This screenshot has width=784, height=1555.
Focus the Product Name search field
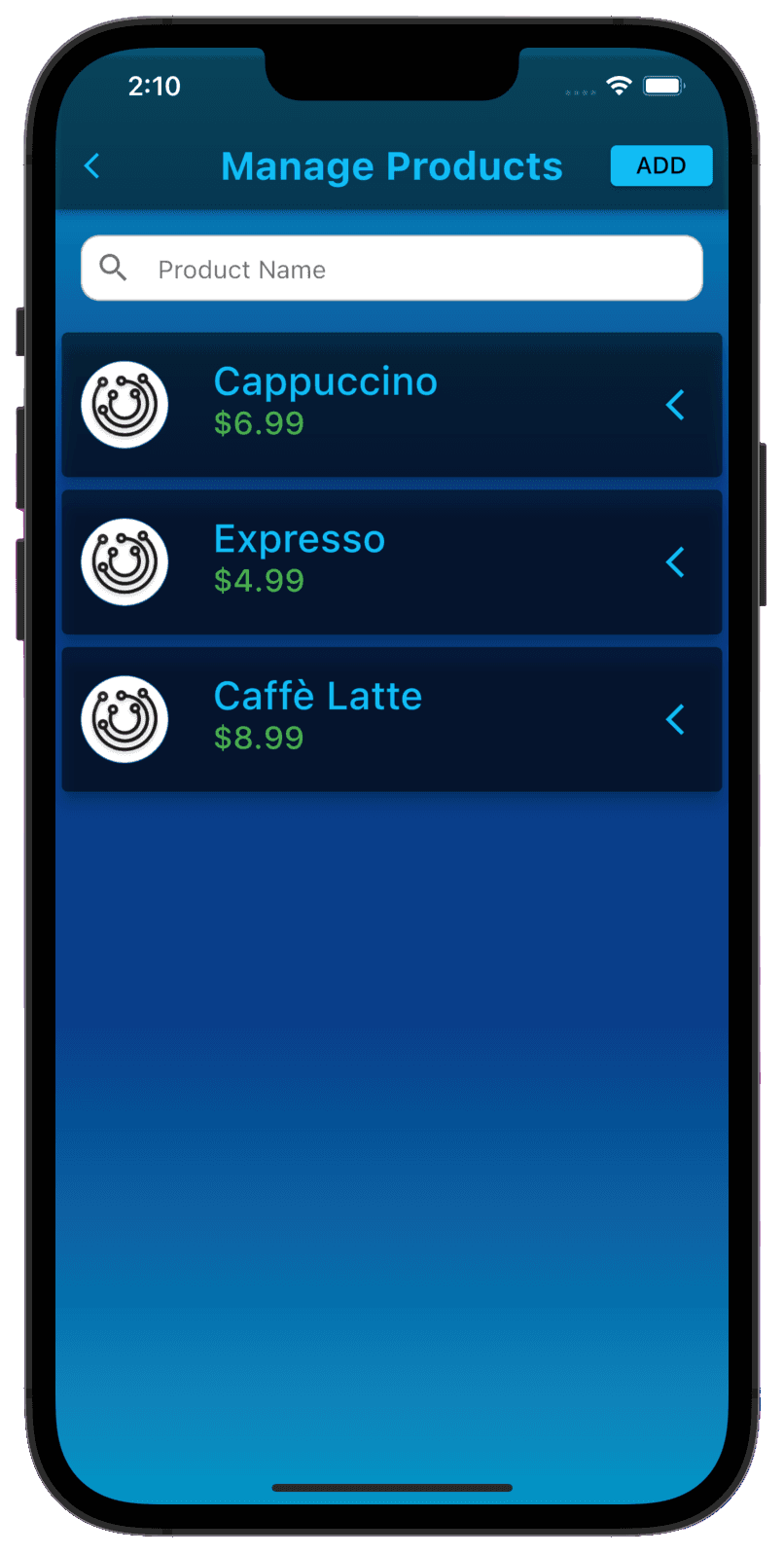point(409,269)
